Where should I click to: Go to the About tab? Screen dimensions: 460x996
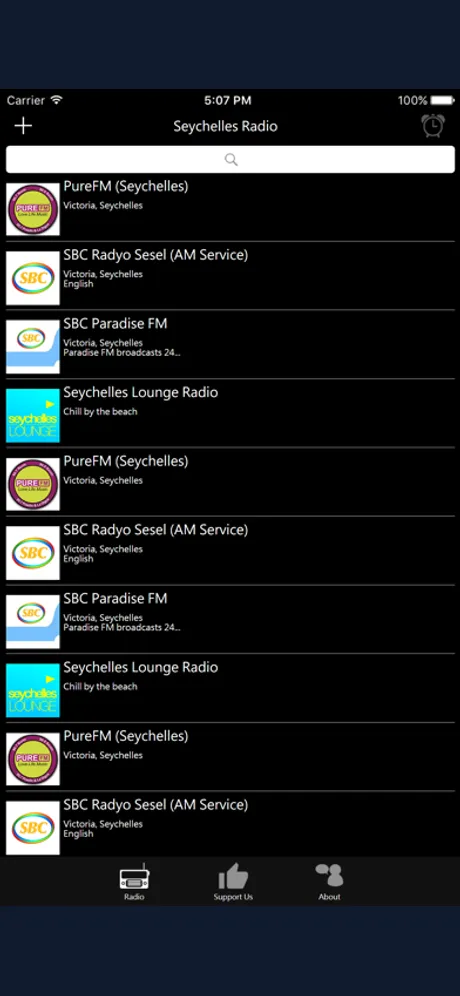point(329,882)
